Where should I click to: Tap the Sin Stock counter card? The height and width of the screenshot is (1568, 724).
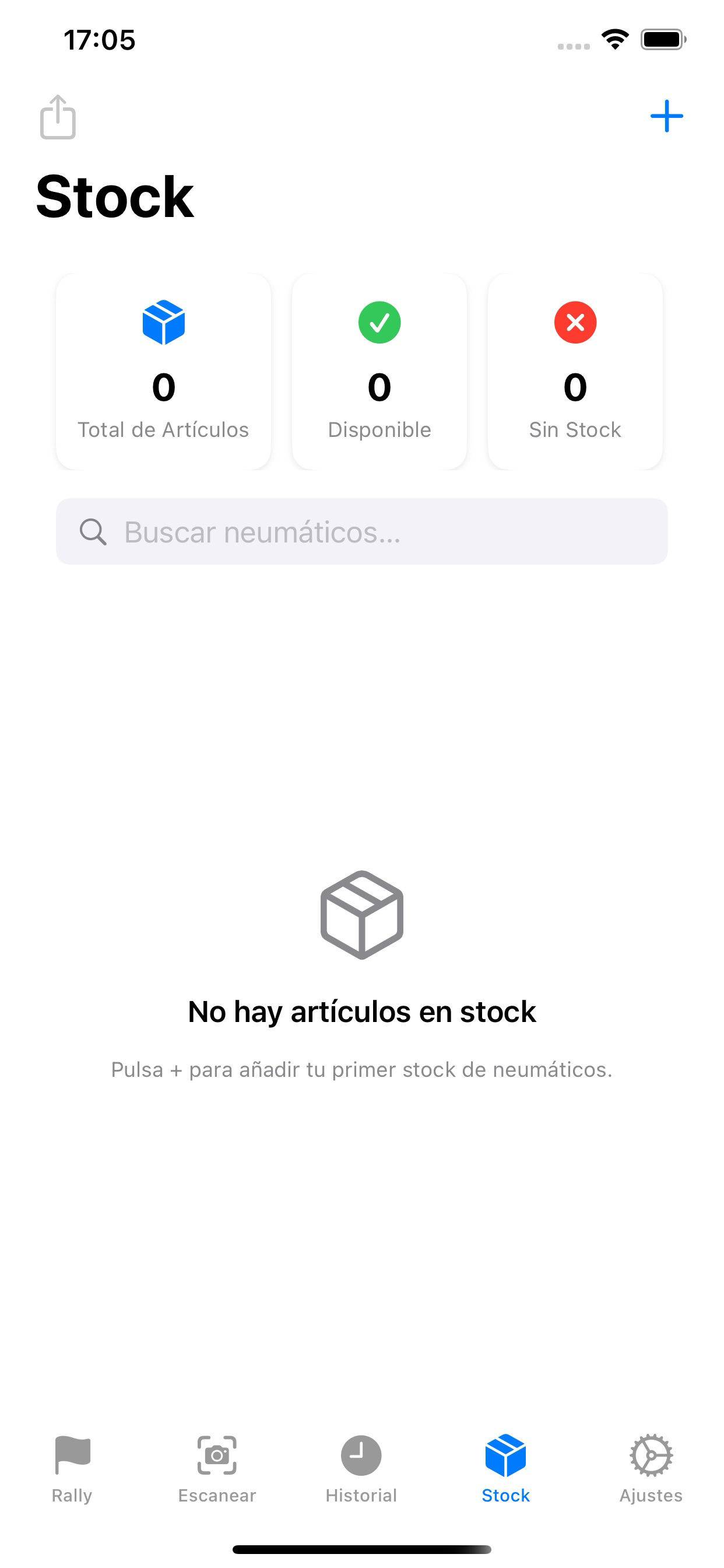(575, 370)
